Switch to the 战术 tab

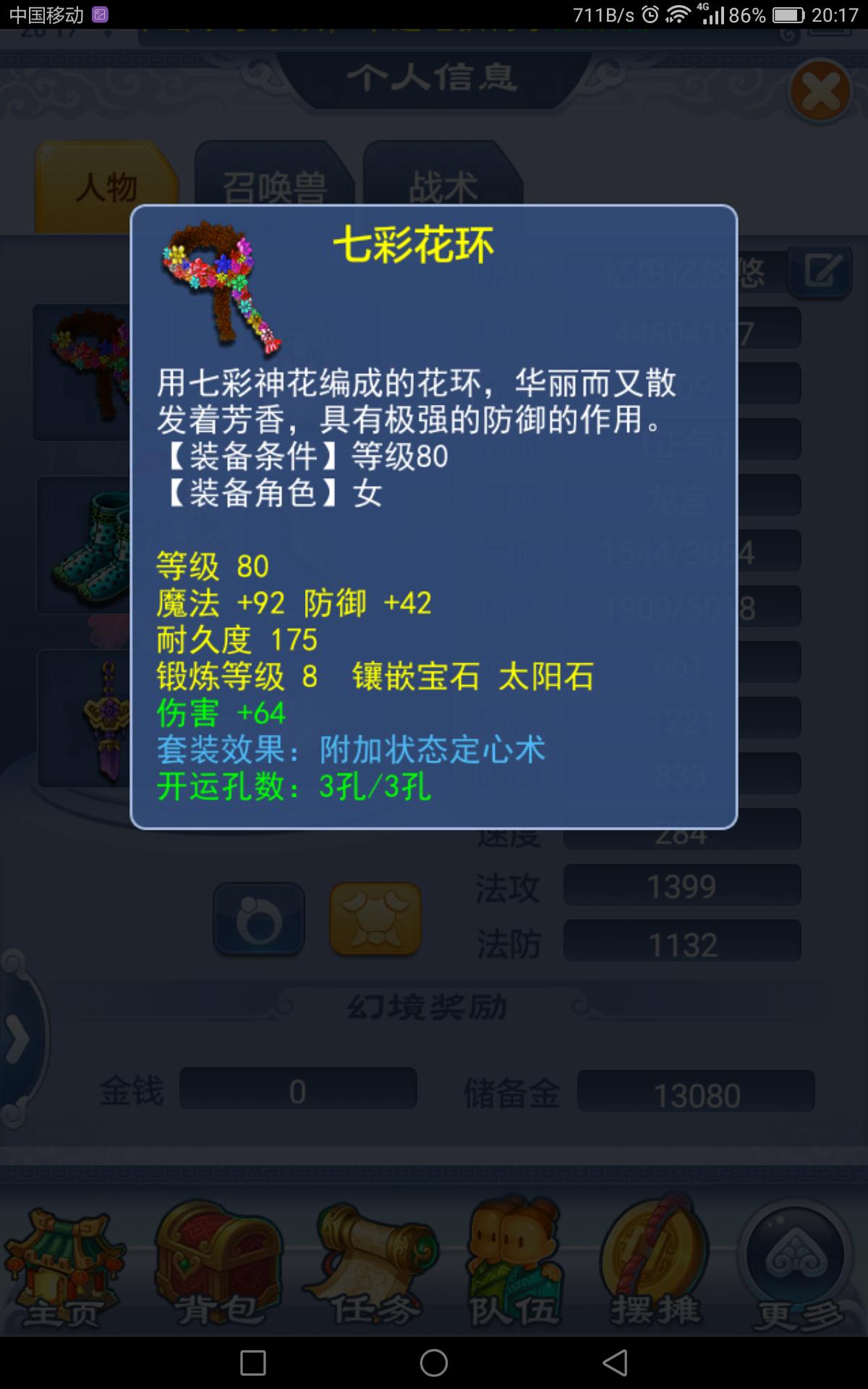pos(443,187)
